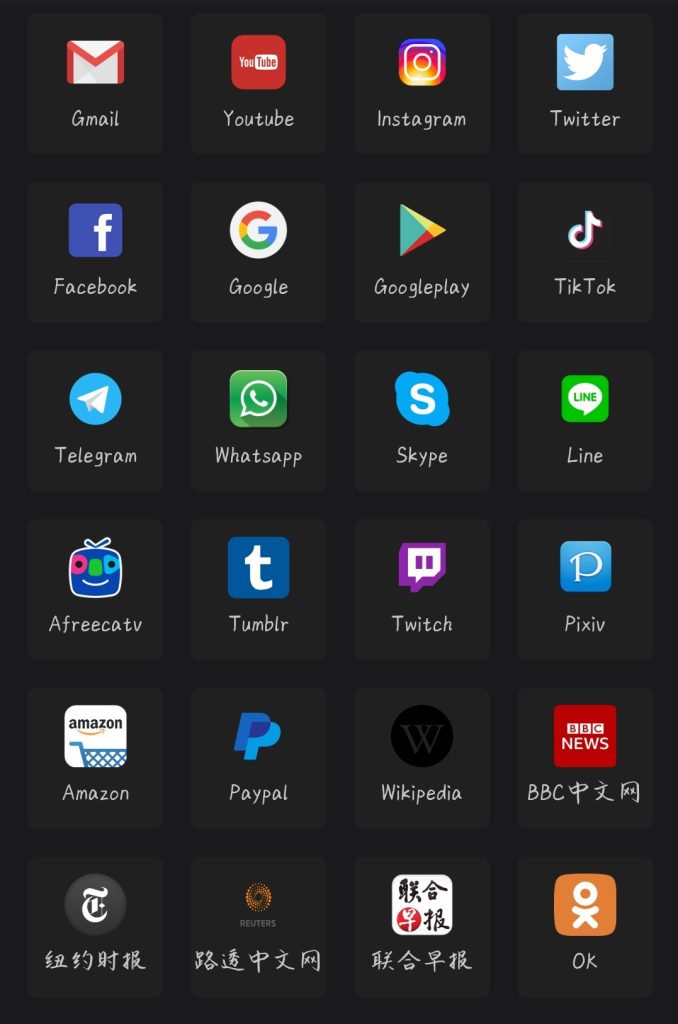Open Pixiv from the grid
678x1024 pixels.
[585, 588]
